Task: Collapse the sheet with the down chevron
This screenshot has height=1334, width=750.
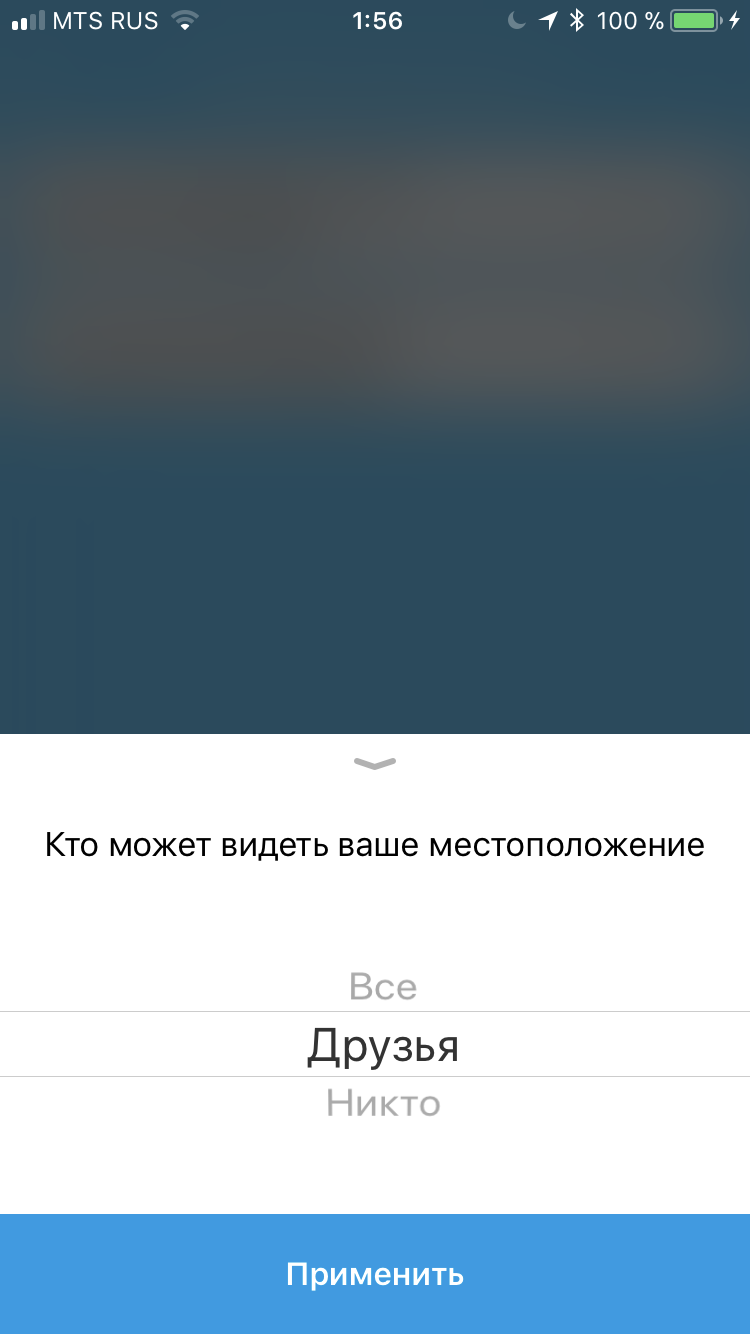Action: point(375,764)
